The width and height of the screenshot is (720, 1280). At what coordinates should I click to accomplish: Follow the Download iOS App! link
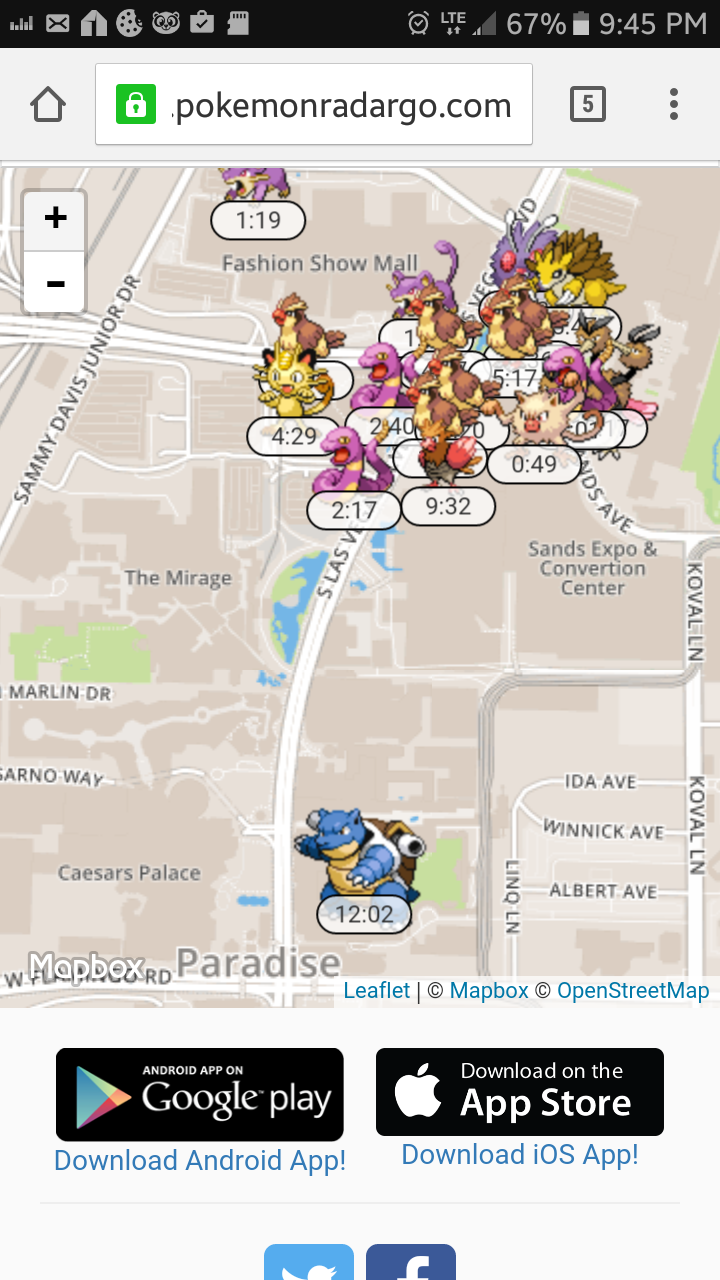519,1155
